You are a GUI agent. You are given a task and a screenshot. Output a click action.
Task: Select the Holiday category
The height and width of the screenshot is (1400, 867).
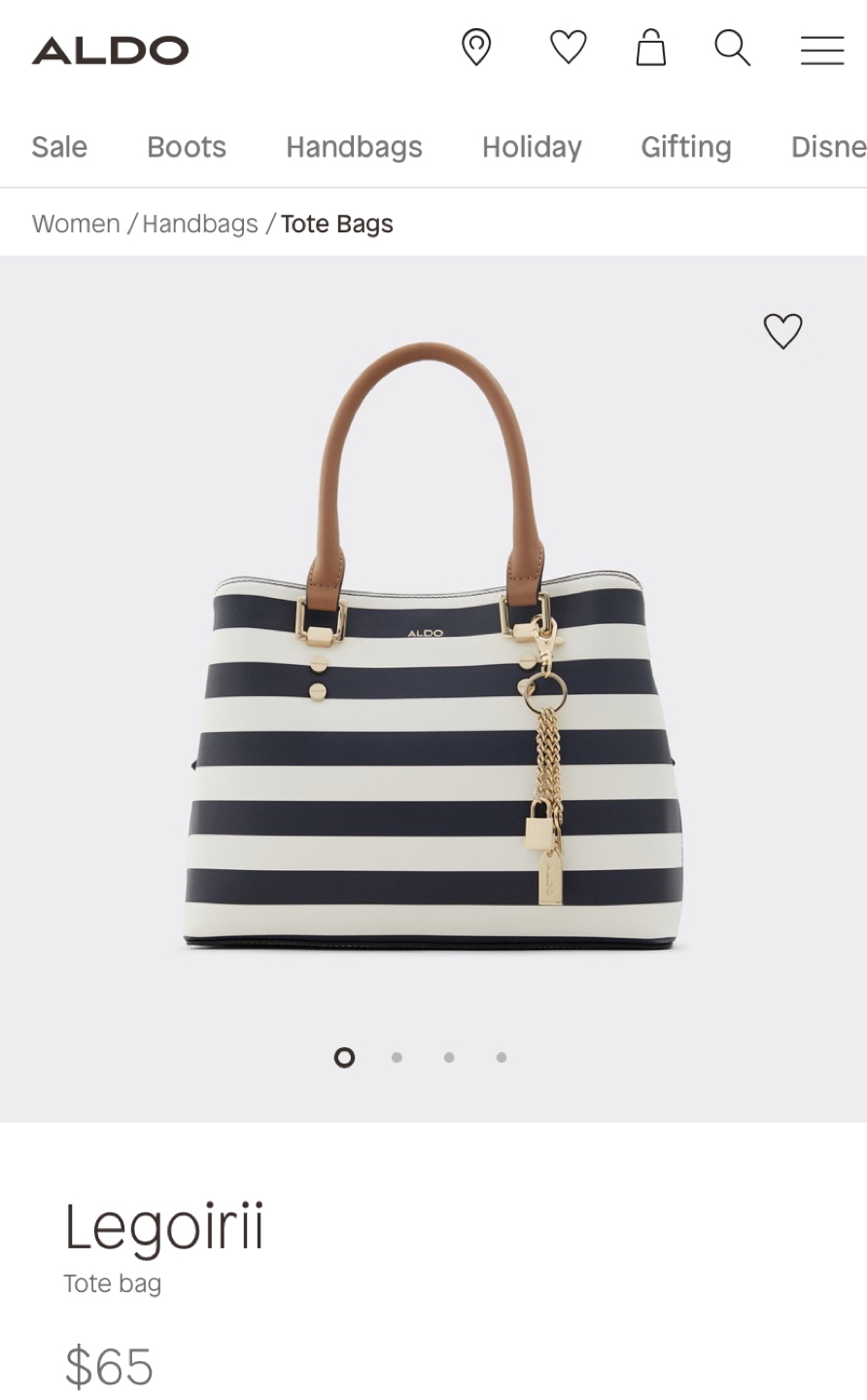click(x=532, y=147)
